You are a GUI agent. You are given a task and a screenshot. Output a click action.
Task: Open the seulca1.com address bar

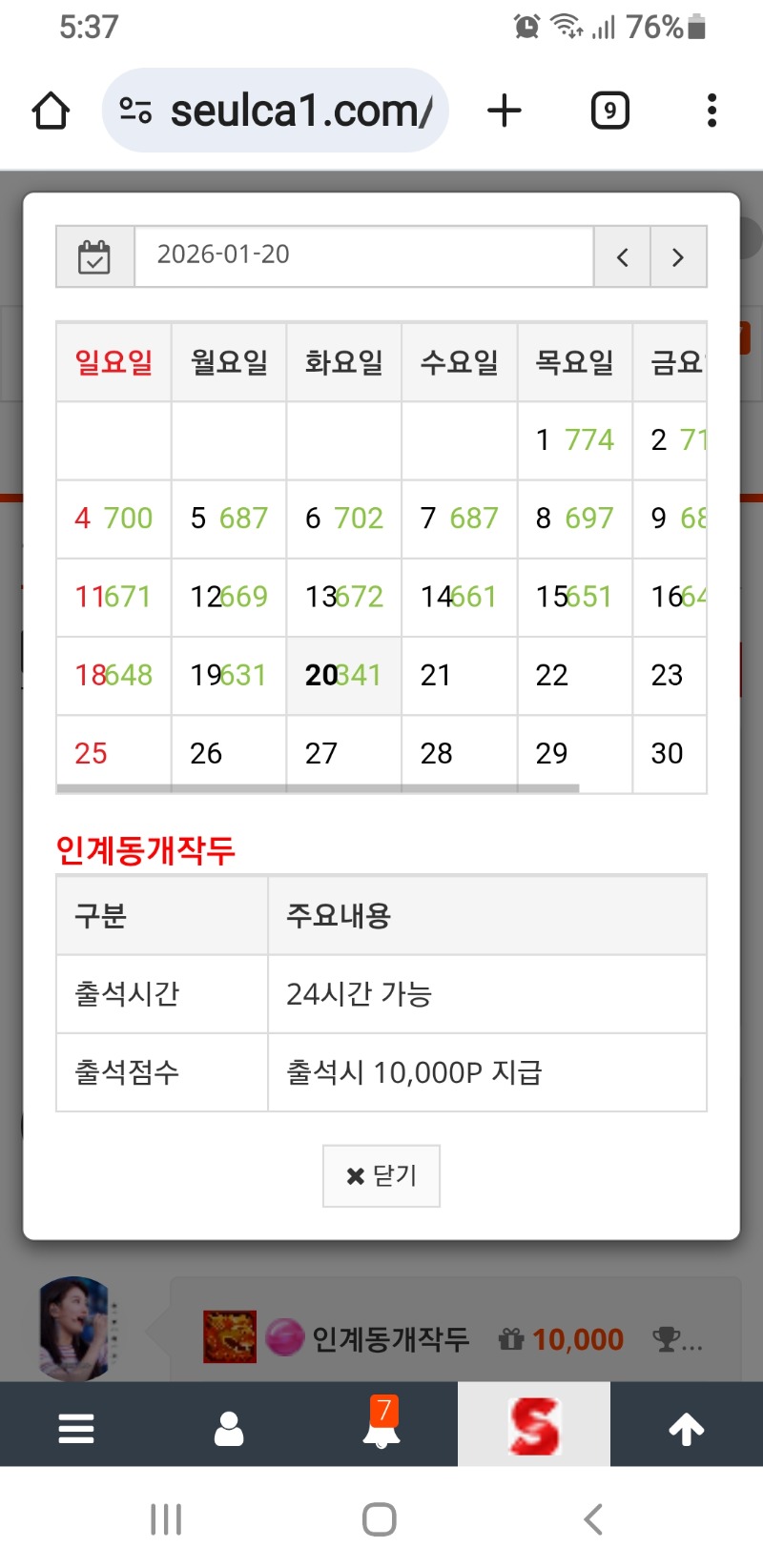pyautogui.click(x=277, y=111)
